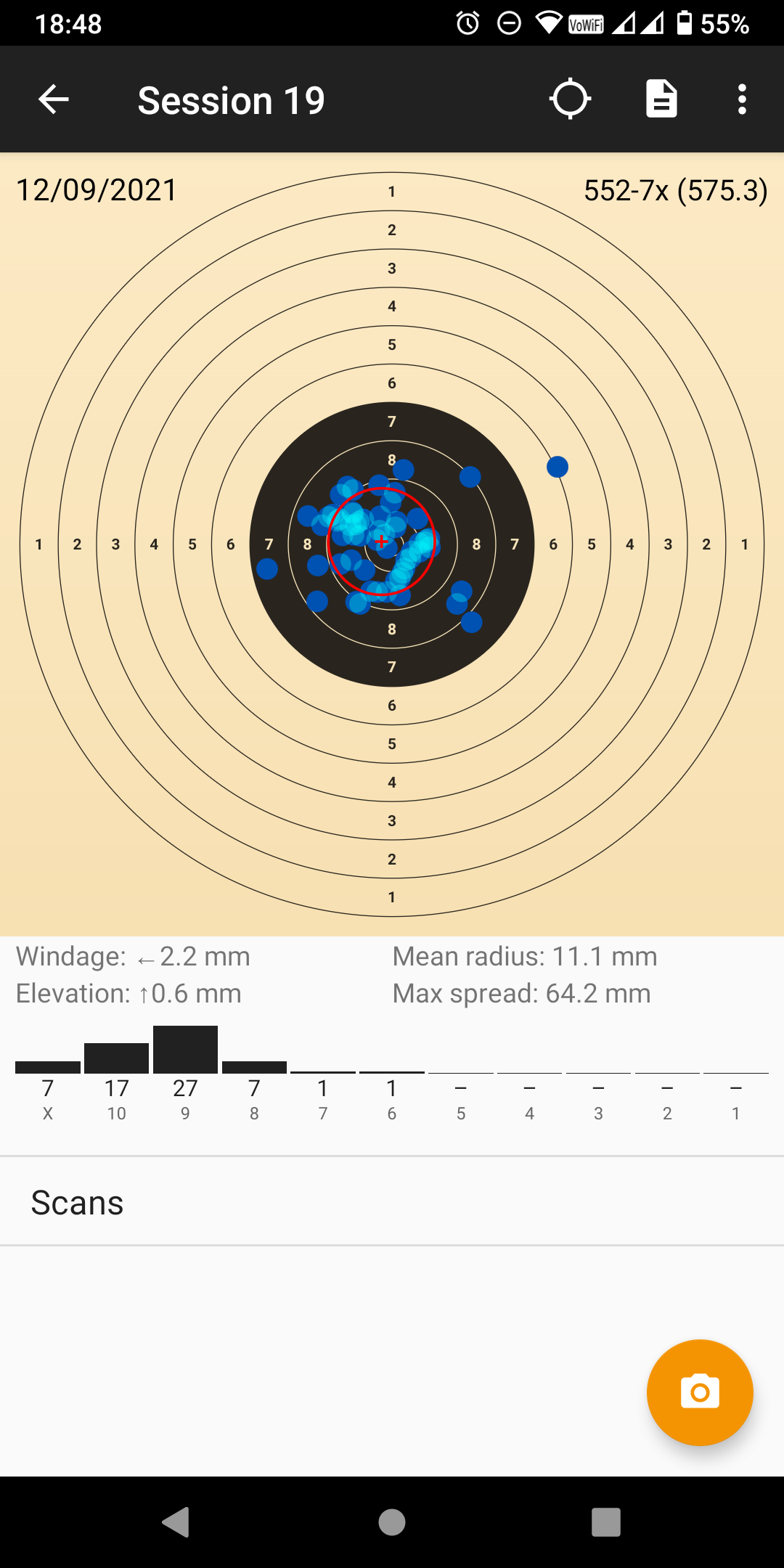Add a scan with the camera button
Screen dimensions: 784x1568
point(700,1392)
